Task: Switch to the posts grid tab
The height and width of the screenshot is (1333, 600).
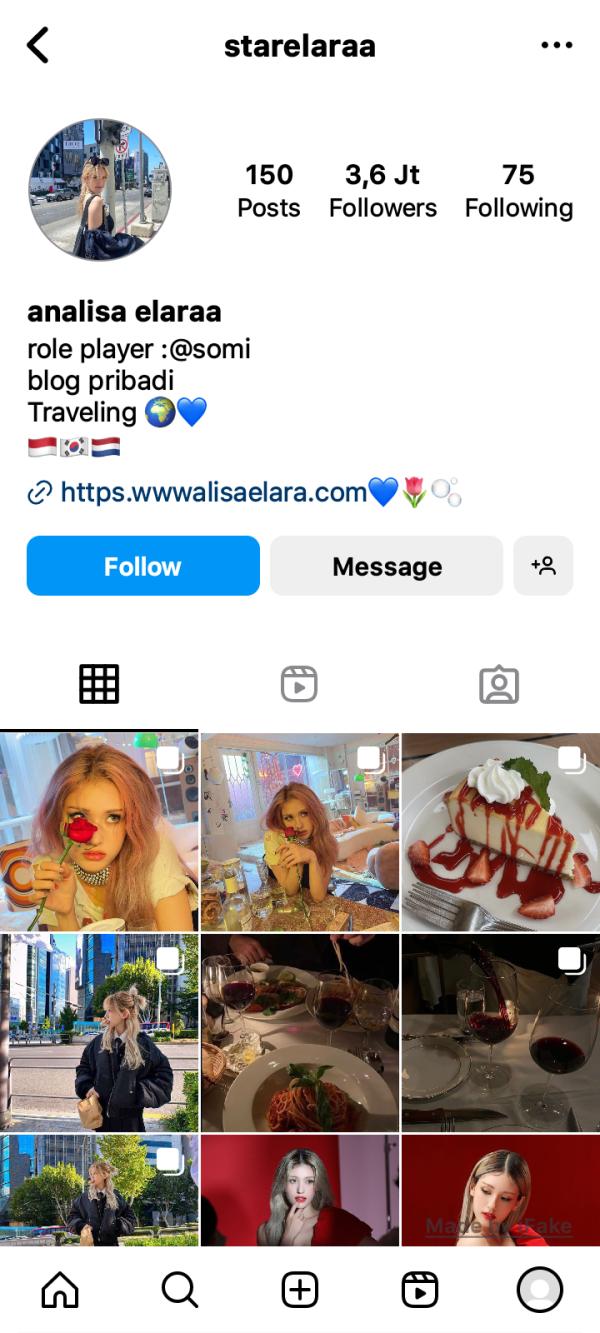Action: coord(99,684)
